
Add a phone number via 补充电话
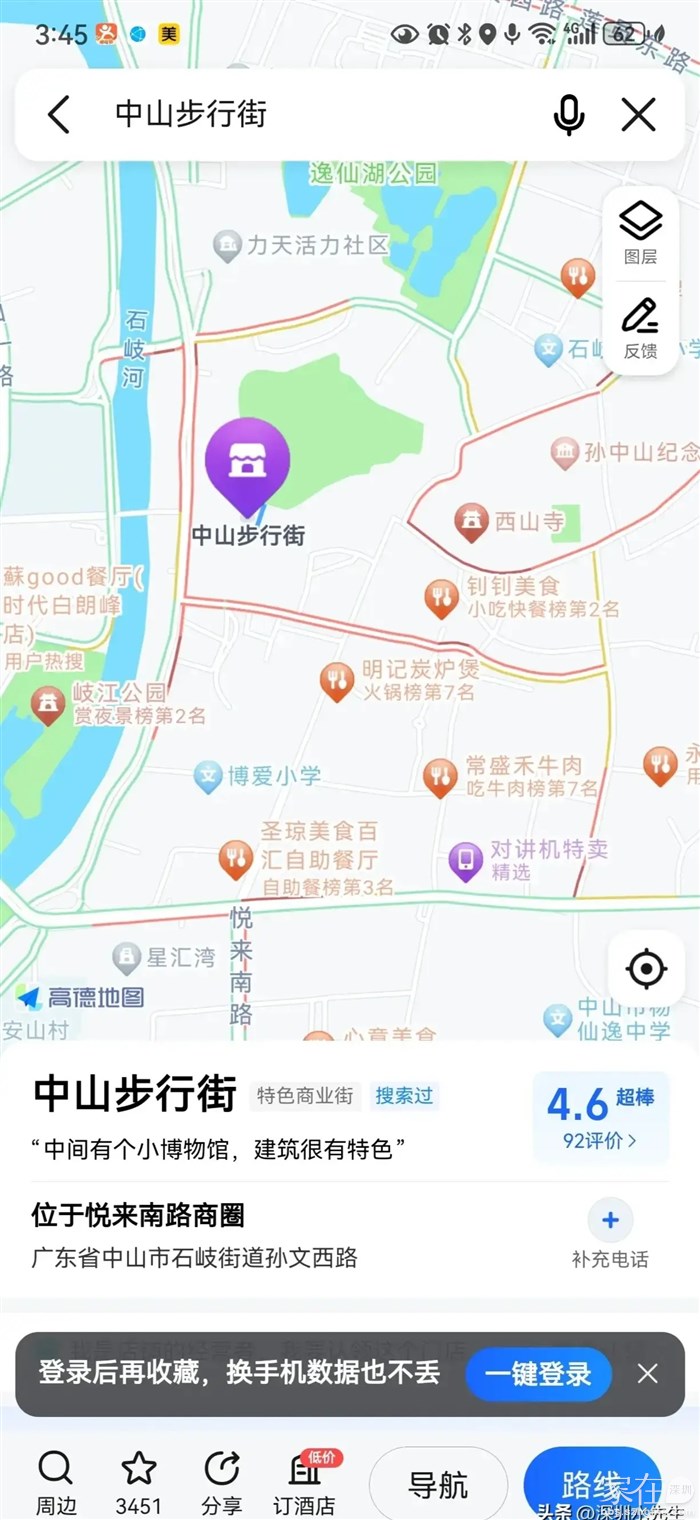[610, 1234]
